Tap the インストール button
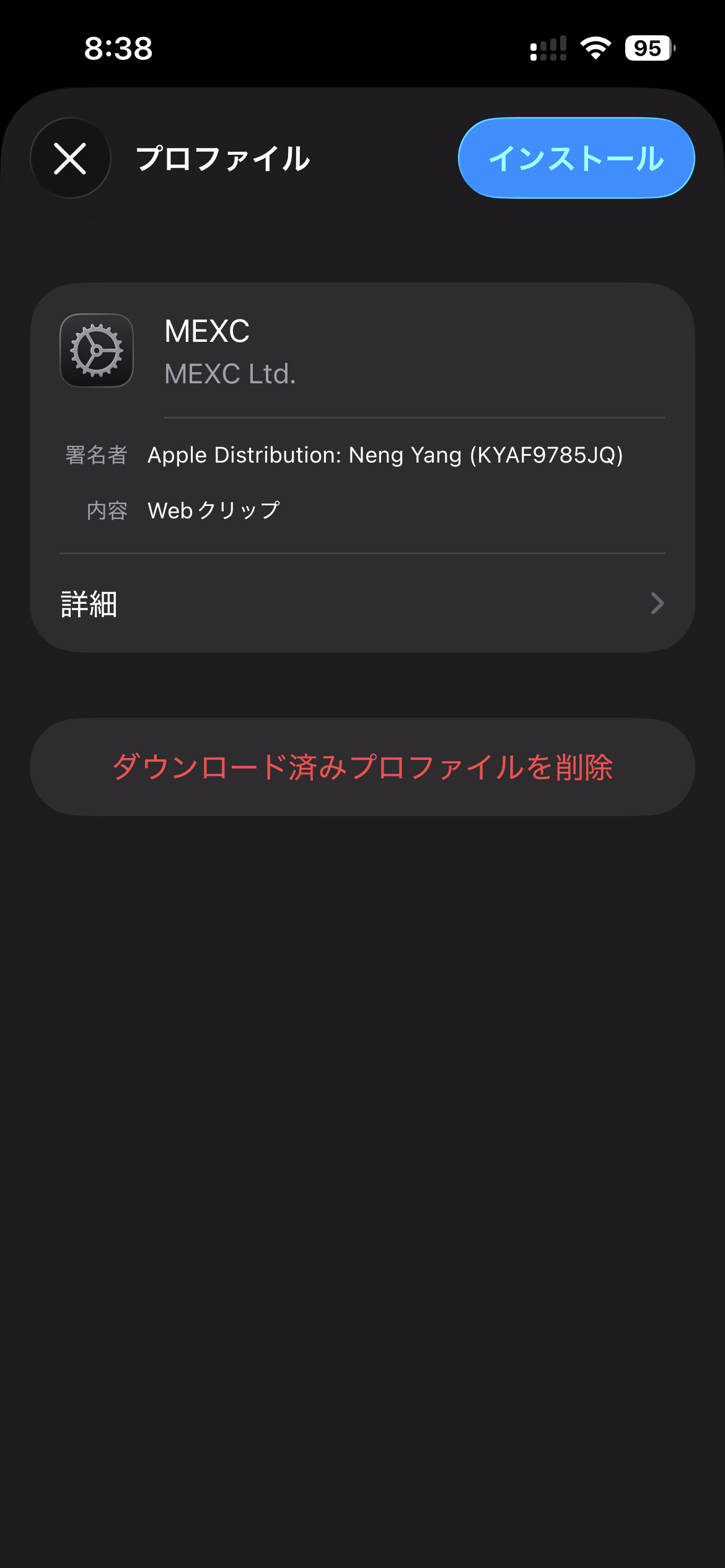Screen dimensions: 725x1568 point(576,159)
